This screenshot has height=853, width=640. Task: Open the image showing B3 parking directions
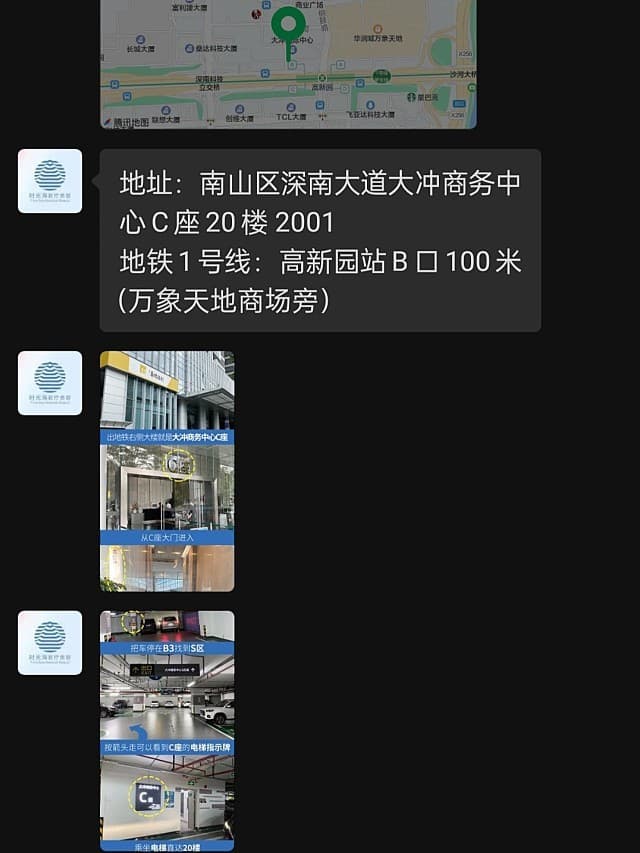coord(167,731)
